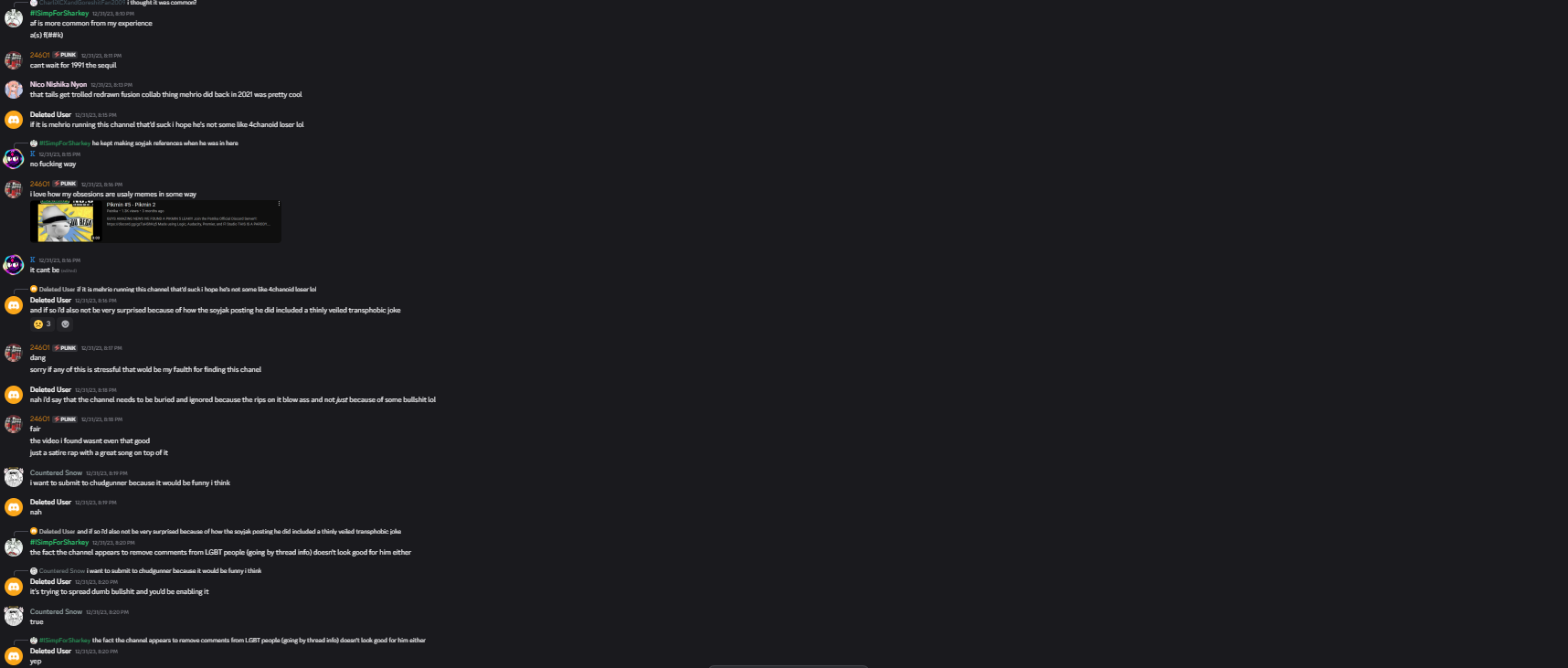1568x668 pixels.
Task: Add the frowning face reaction with 3 votes
Action: coord(42,324)
